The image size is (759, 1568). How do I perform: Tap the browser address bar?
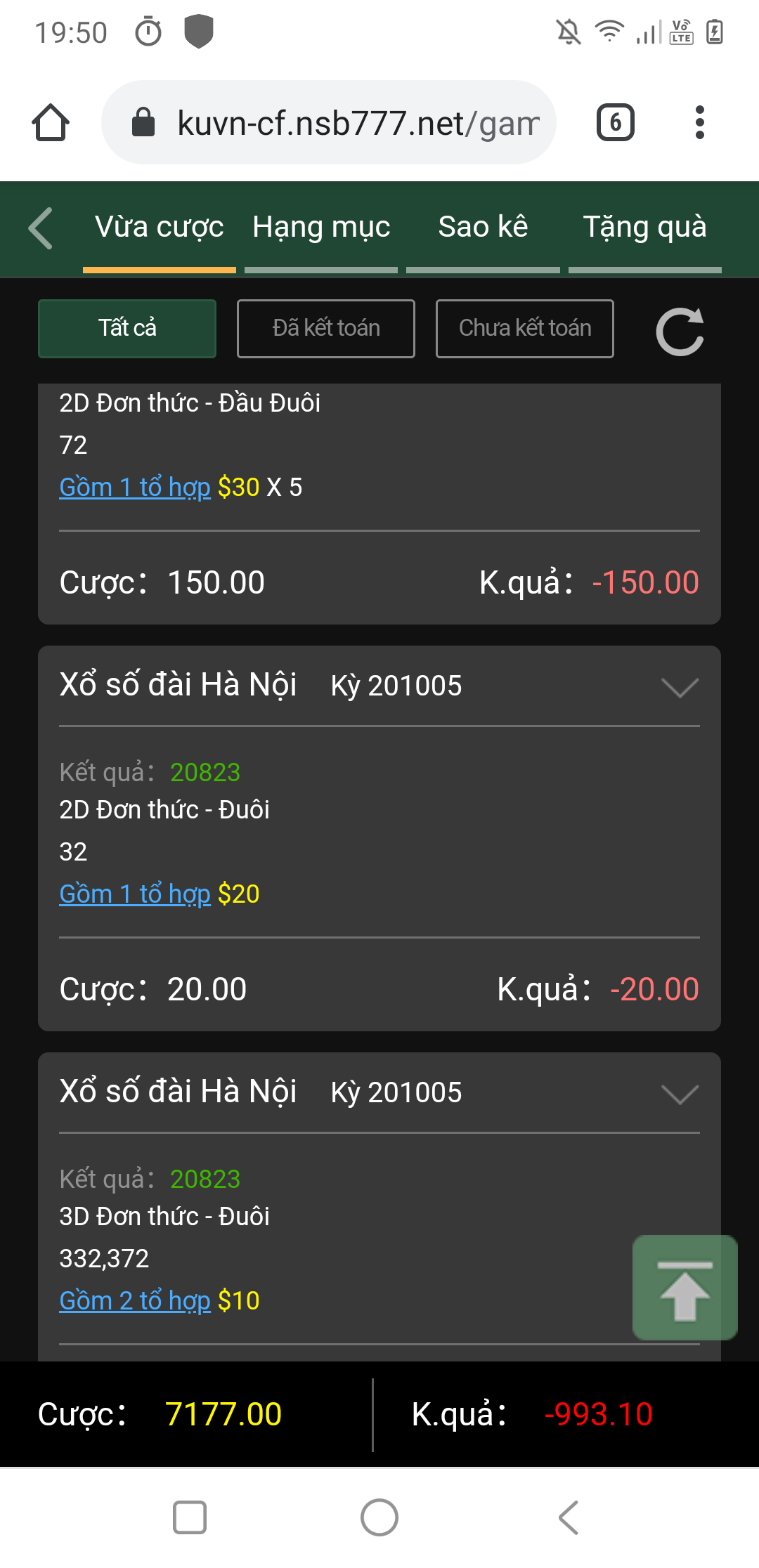coord(329,123)
